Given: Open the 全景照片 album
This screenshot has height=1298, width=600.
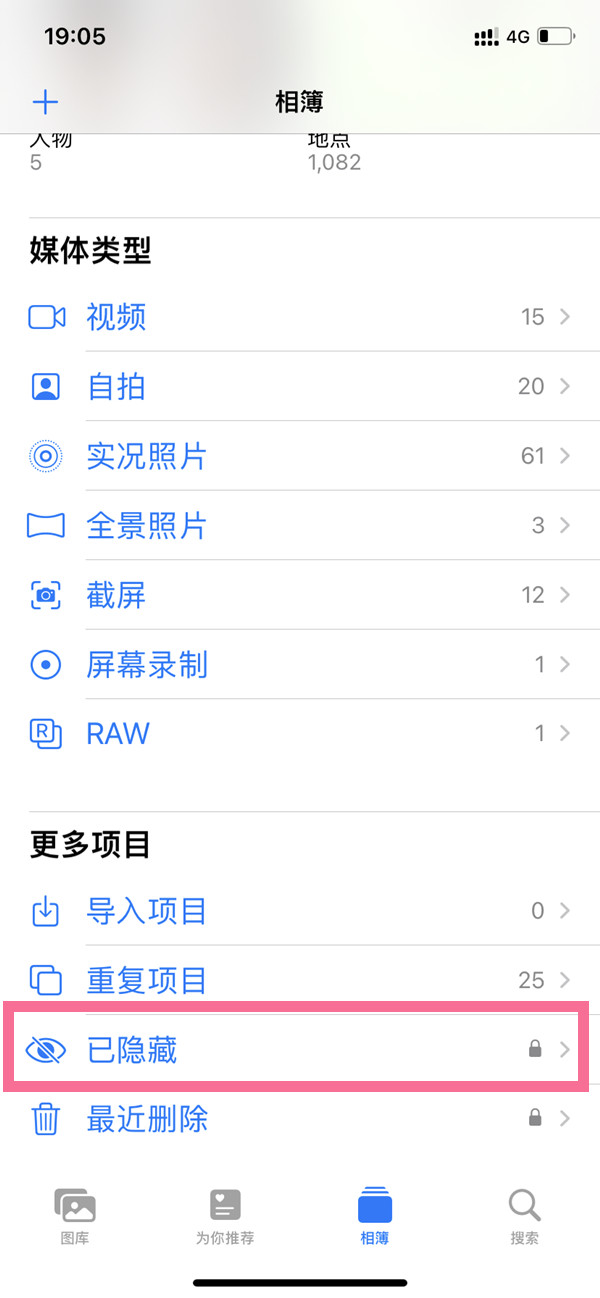Looking at the screenshot, I should (x=300, y=525).
